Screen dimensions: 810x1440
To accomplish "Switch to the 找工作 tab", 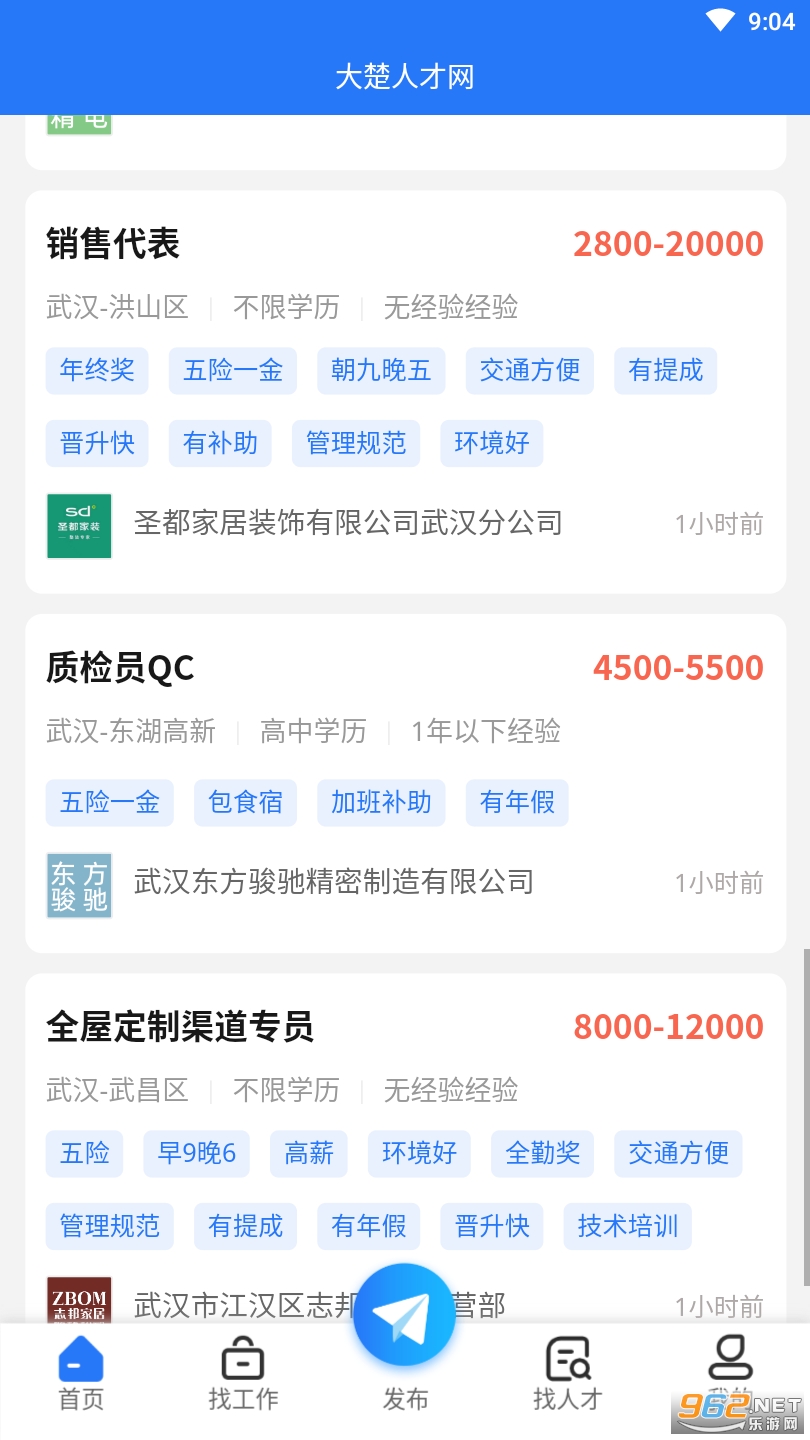I will pos(243,1375).
